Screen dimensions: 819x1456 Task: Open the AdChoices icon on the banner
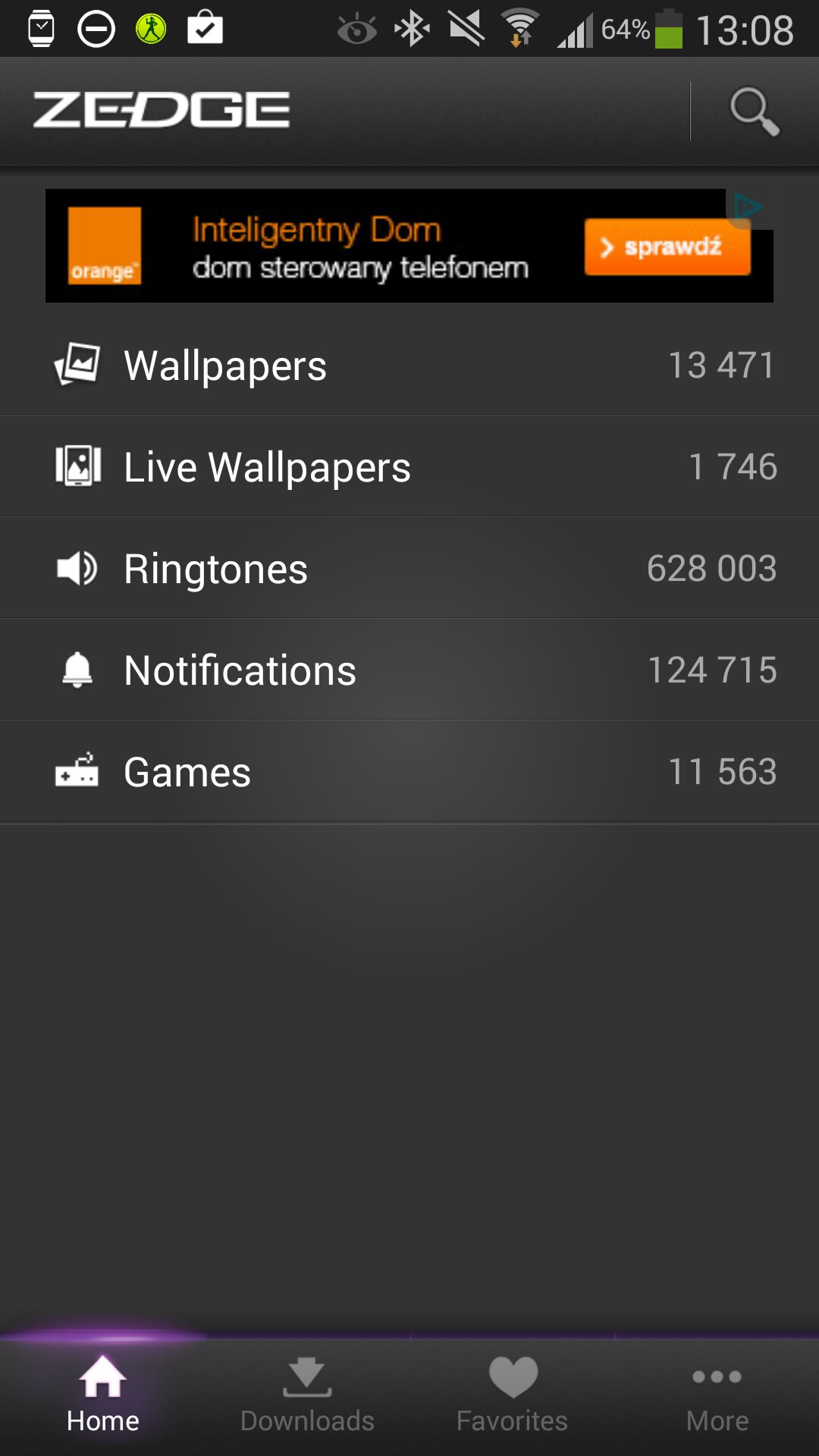[747, 206]
